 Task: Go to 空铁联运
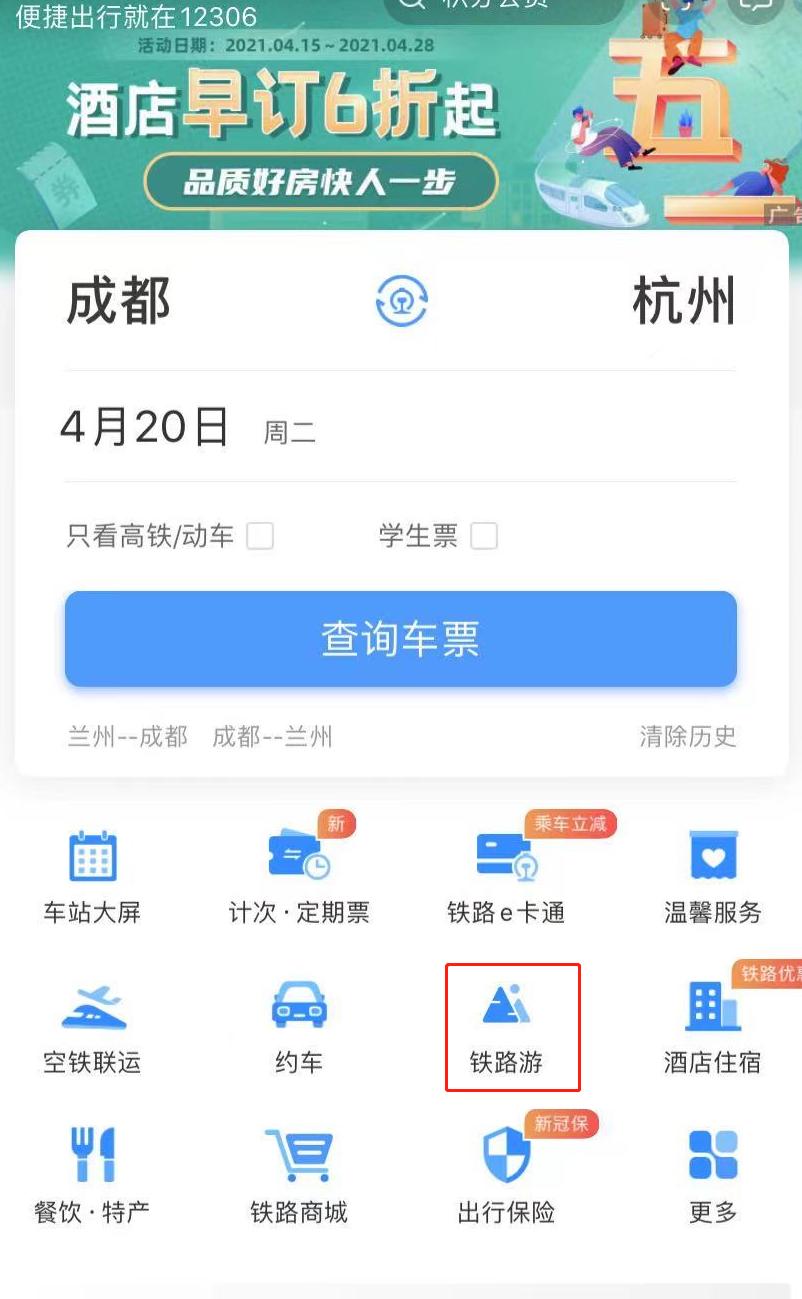pos(92,1027)
